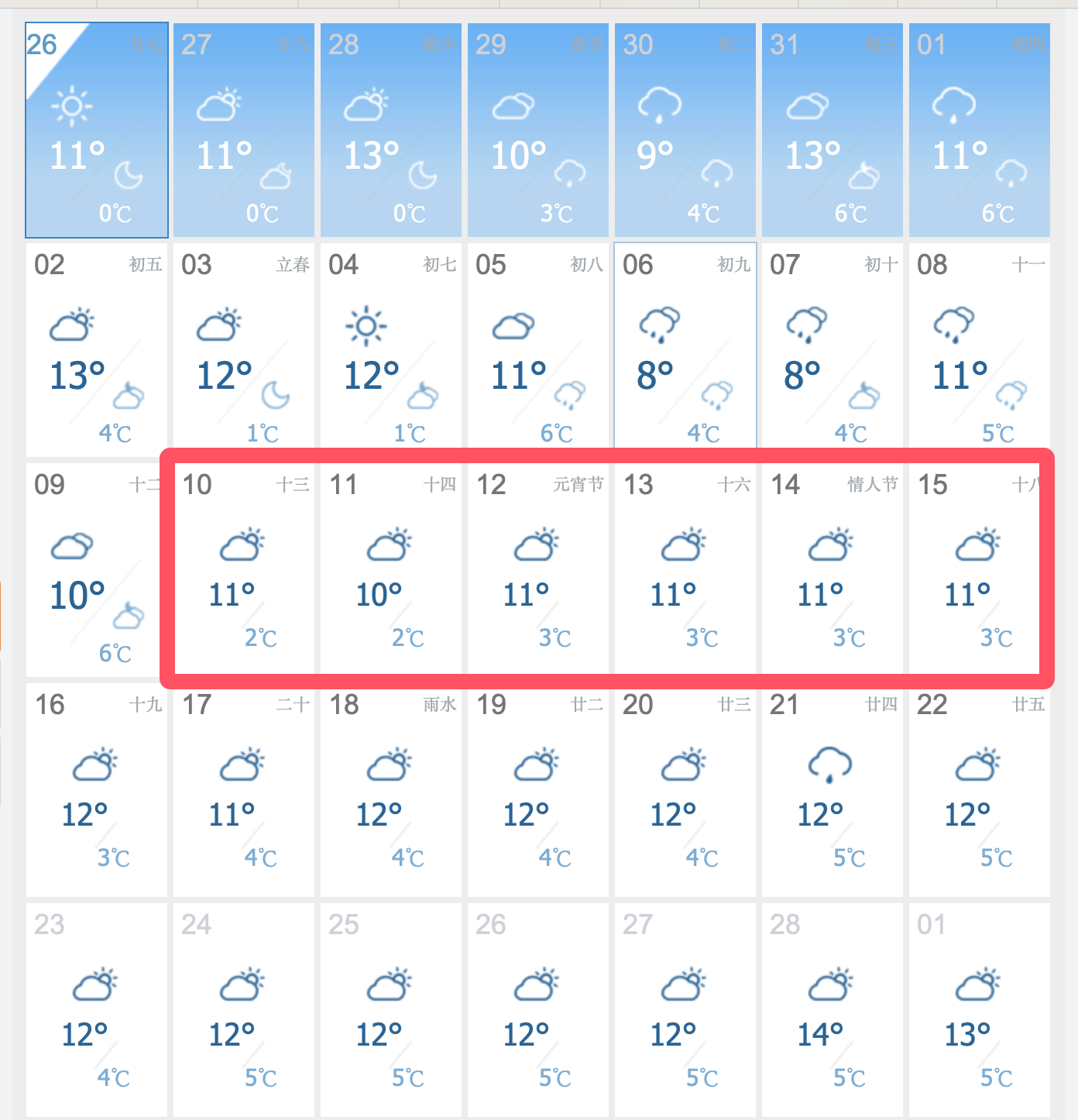
Task: Select the rainy 06 初九 date
Action: tap(685, 350)
